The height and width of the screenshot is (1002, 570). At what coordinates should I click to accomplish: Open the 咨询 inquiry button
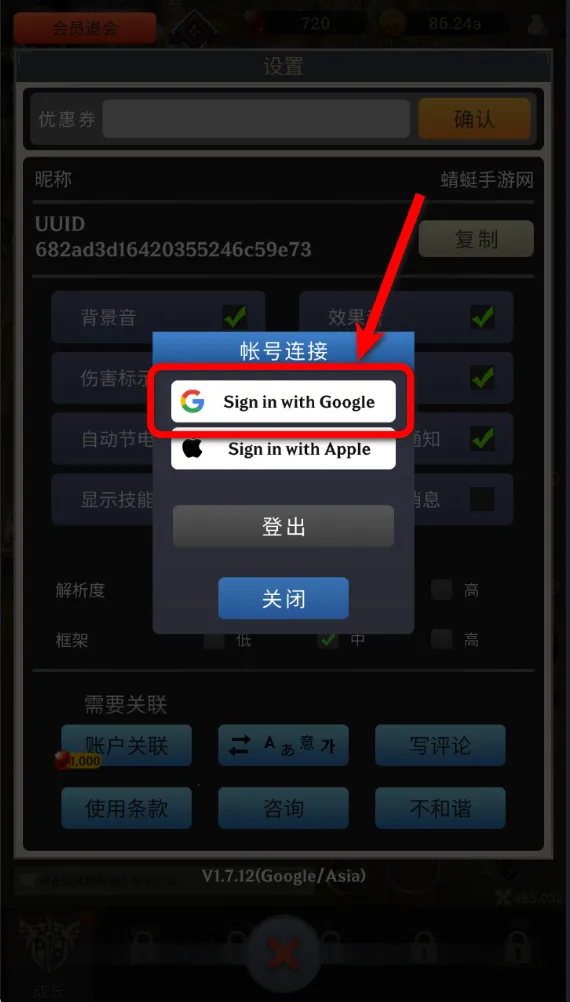283,808
